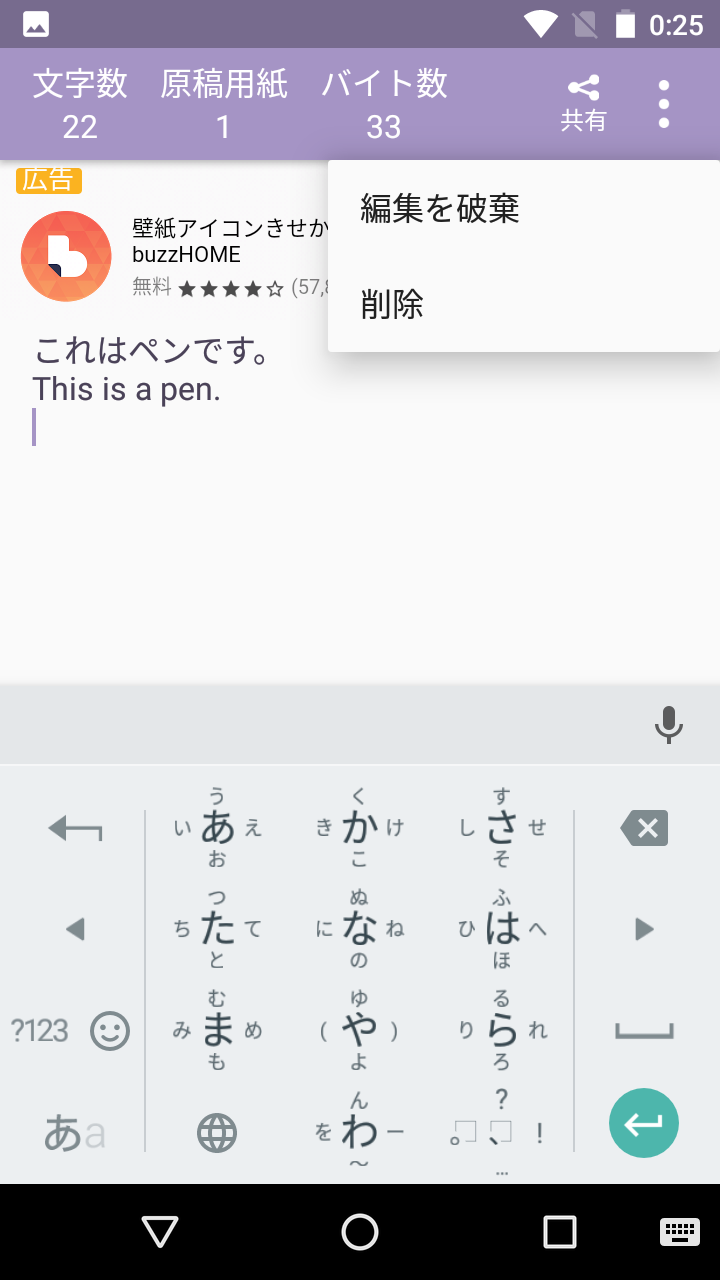Tap the three-dot overflow menu icon

click(x=664, y=104)
